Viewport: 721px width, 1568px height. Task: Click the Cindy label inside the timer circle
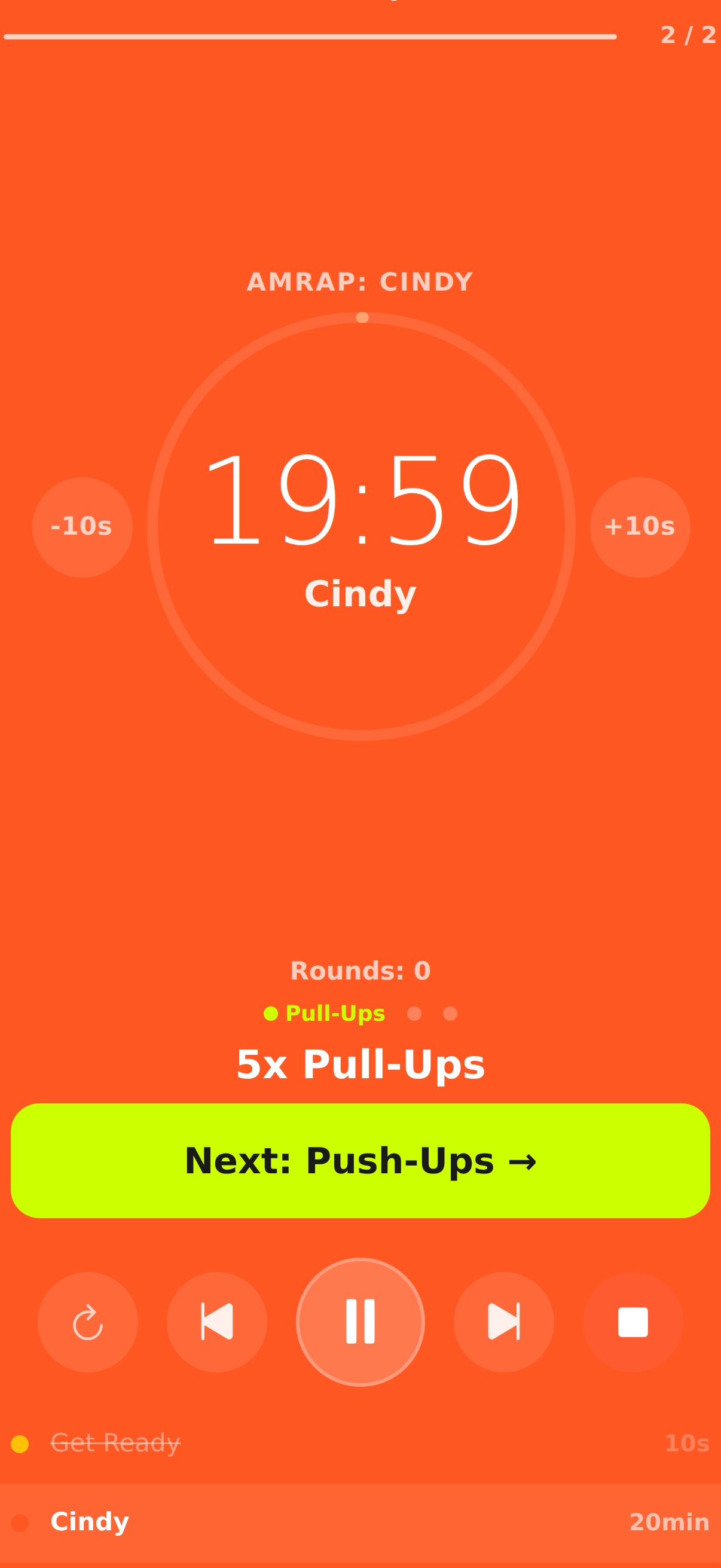[360, 593]
